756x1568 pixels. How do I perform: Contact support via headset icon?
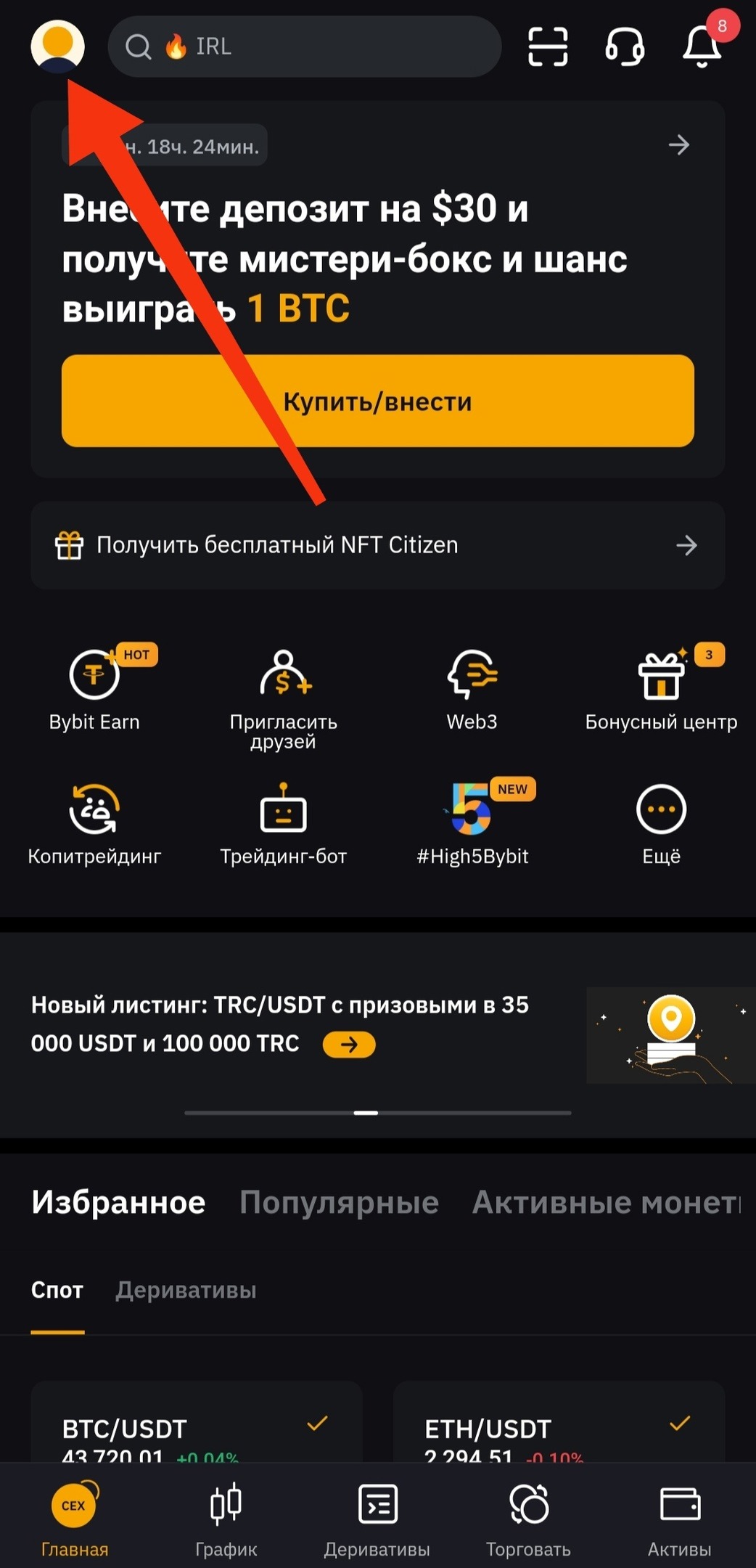[625, 46]
